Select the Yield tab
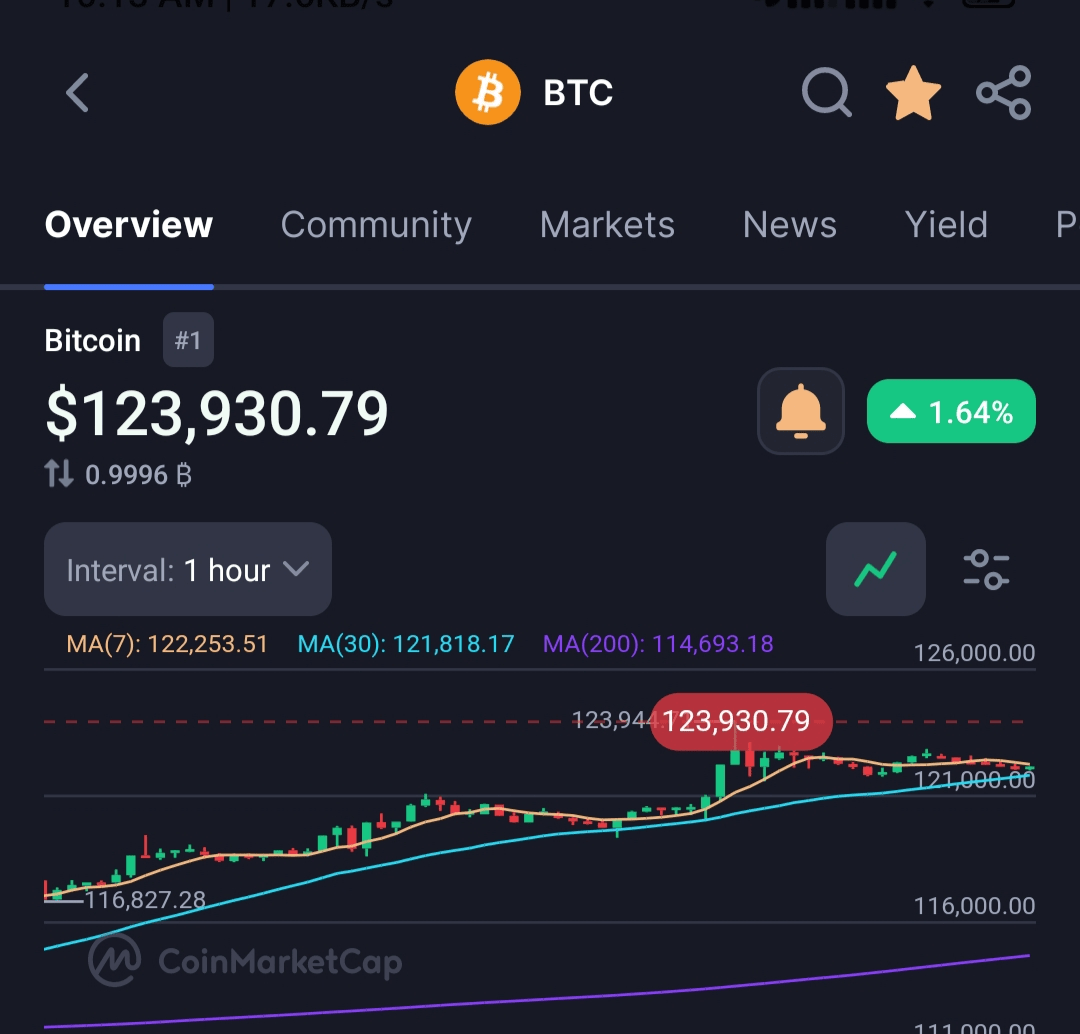Screen dimensions: 1080x1034 946,225
